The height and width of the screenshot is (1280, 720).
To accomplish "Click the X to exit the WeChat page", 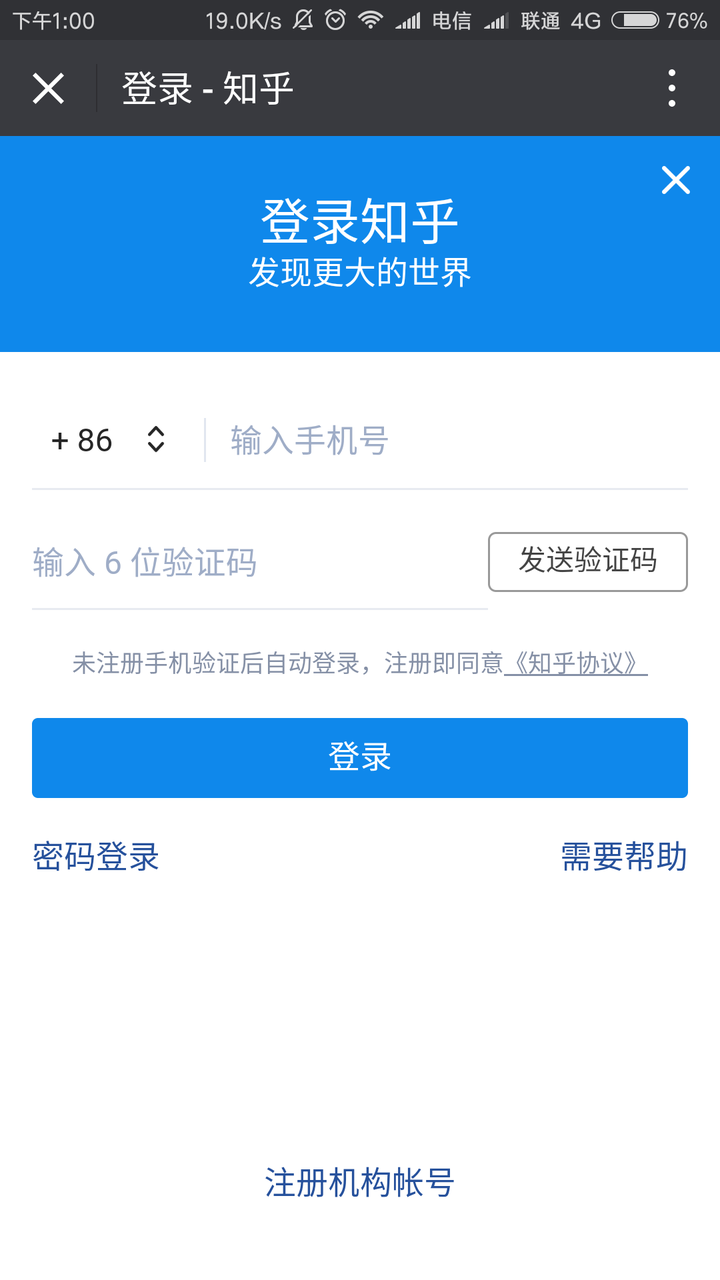I will pyautogui.click(x=48, y=88).
